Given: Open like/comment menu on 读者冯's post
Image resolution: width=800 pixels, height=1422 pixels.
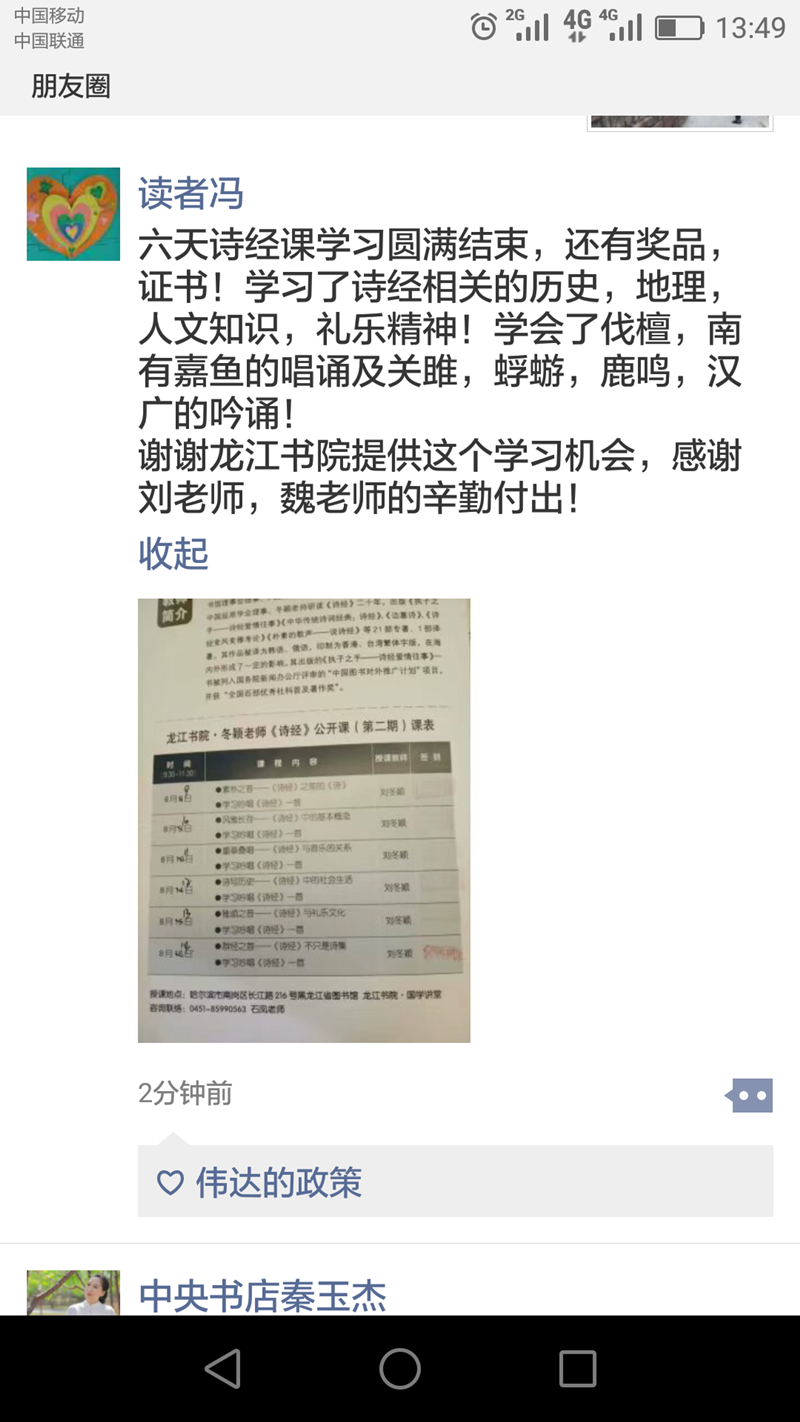Looking at the screenshot, I should pos(751,1095).
